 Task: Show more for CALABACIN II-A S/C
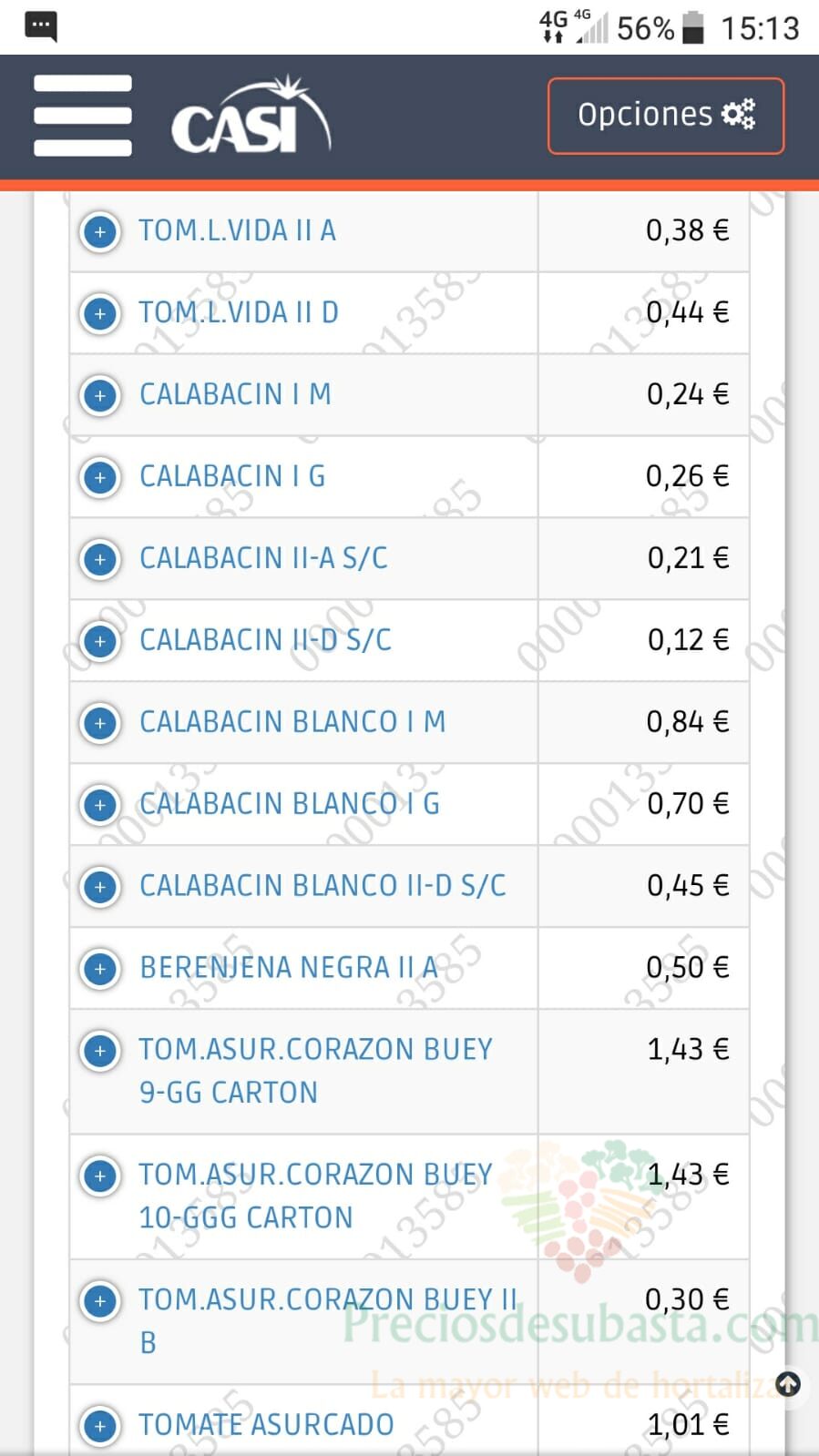click(x=100, y=559)
